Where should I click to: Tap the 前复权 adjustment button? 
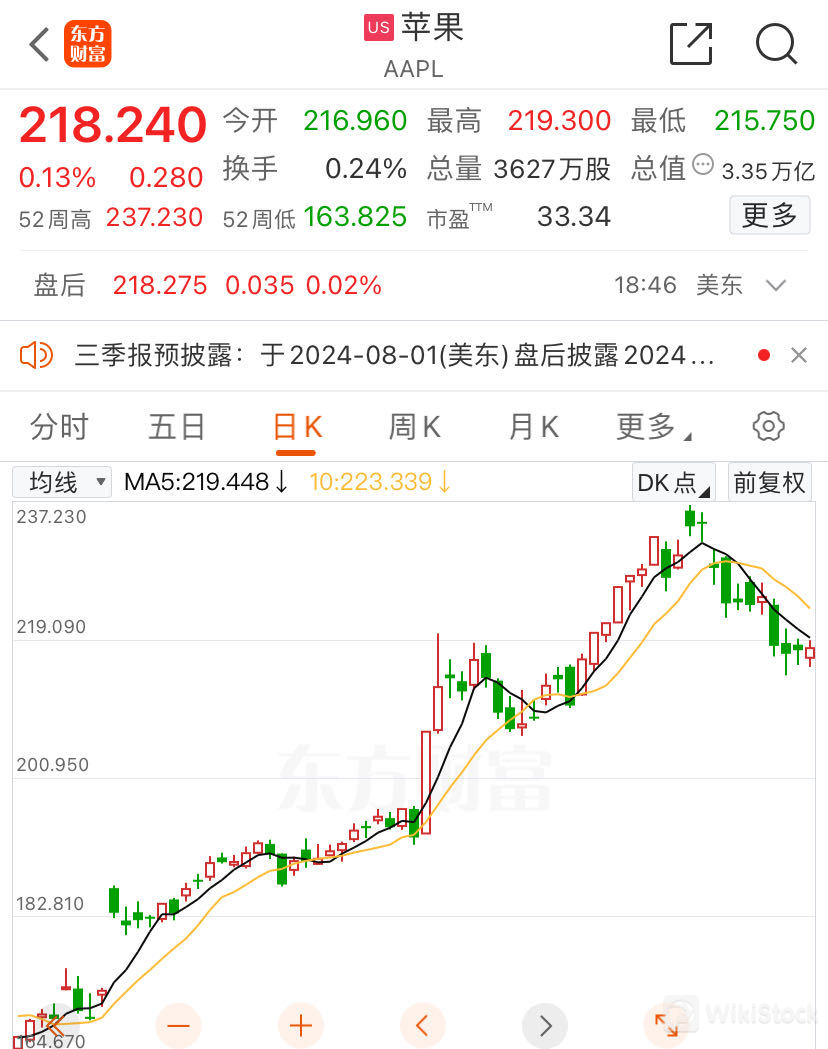pyautogui.click(x=769, y=482)
